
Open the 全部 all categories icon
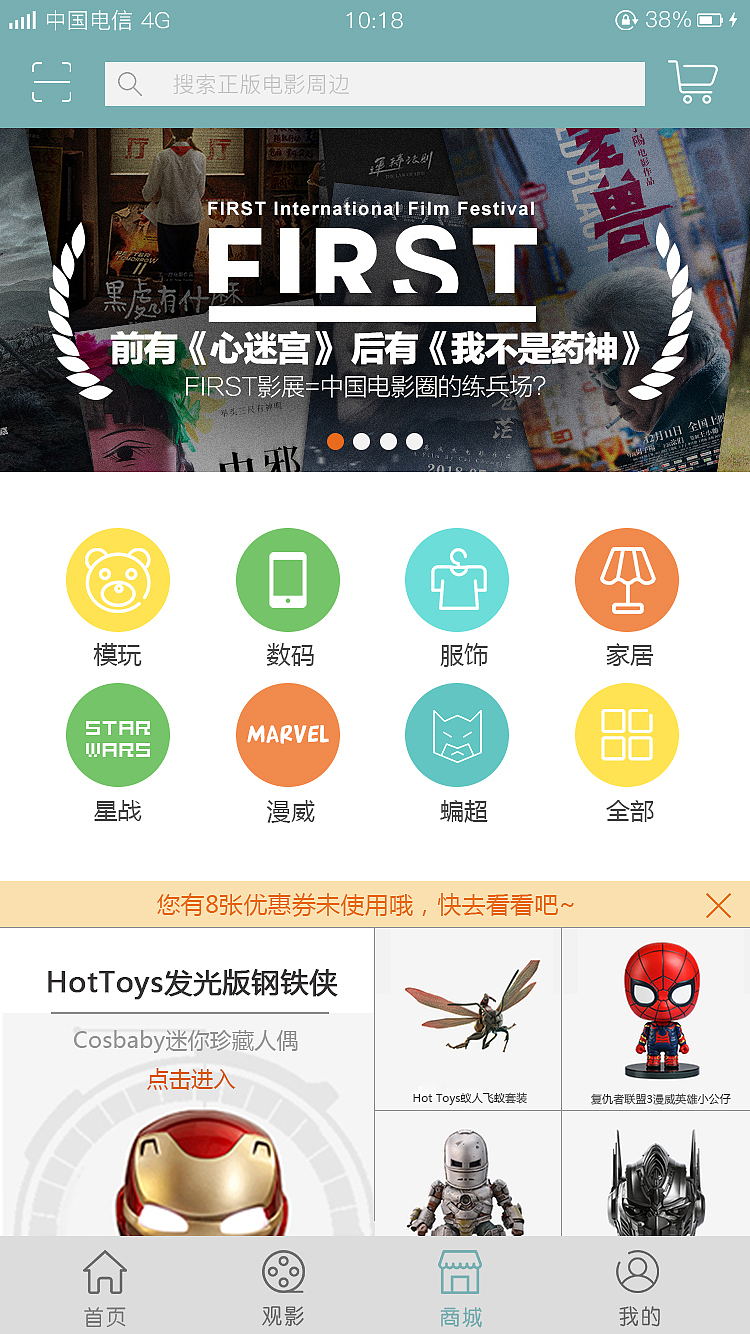627,734
